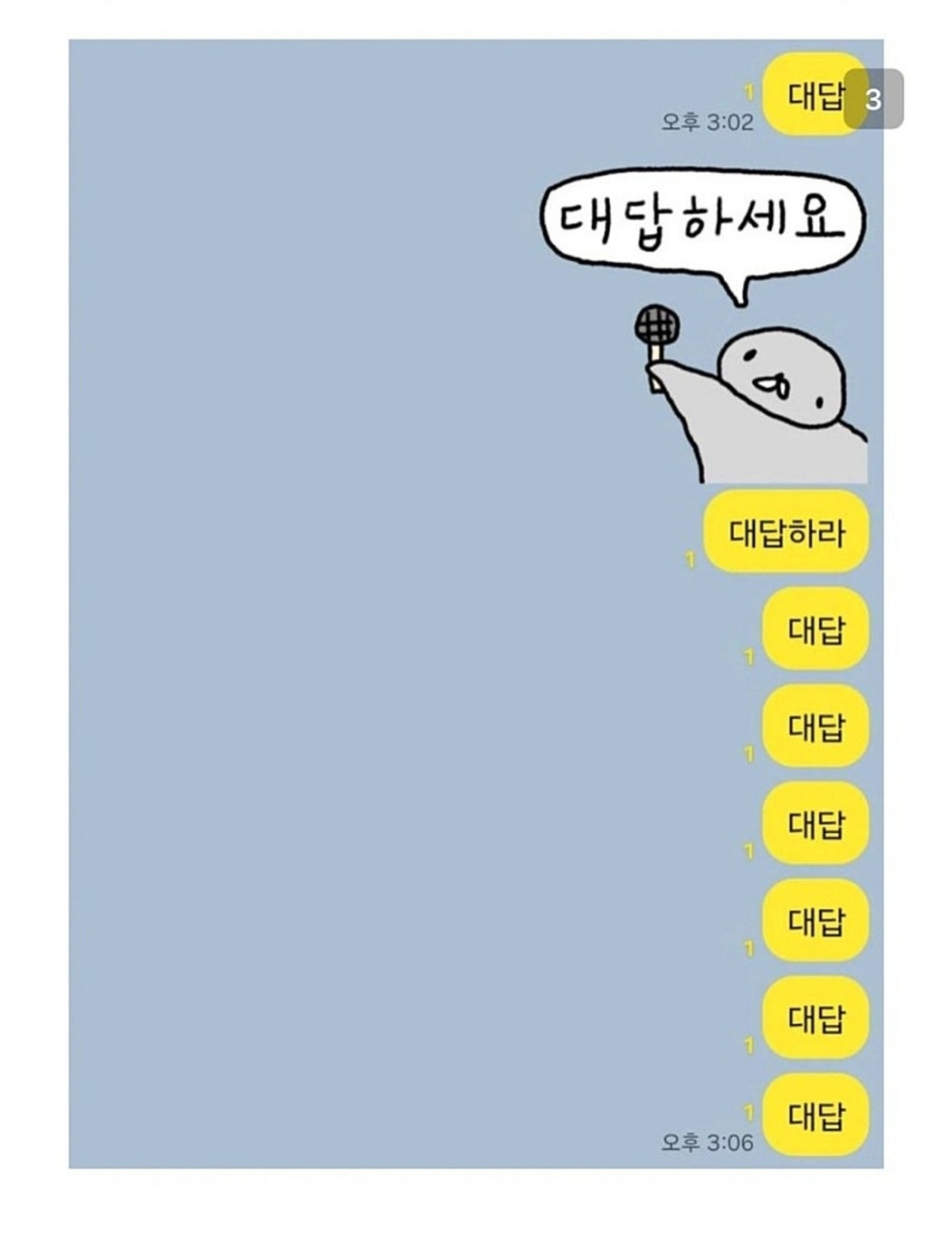Select the fifth 대답 bubble below the sticker
Viewport: 952px width, 1233px height.
click(x=815, y=1016)
